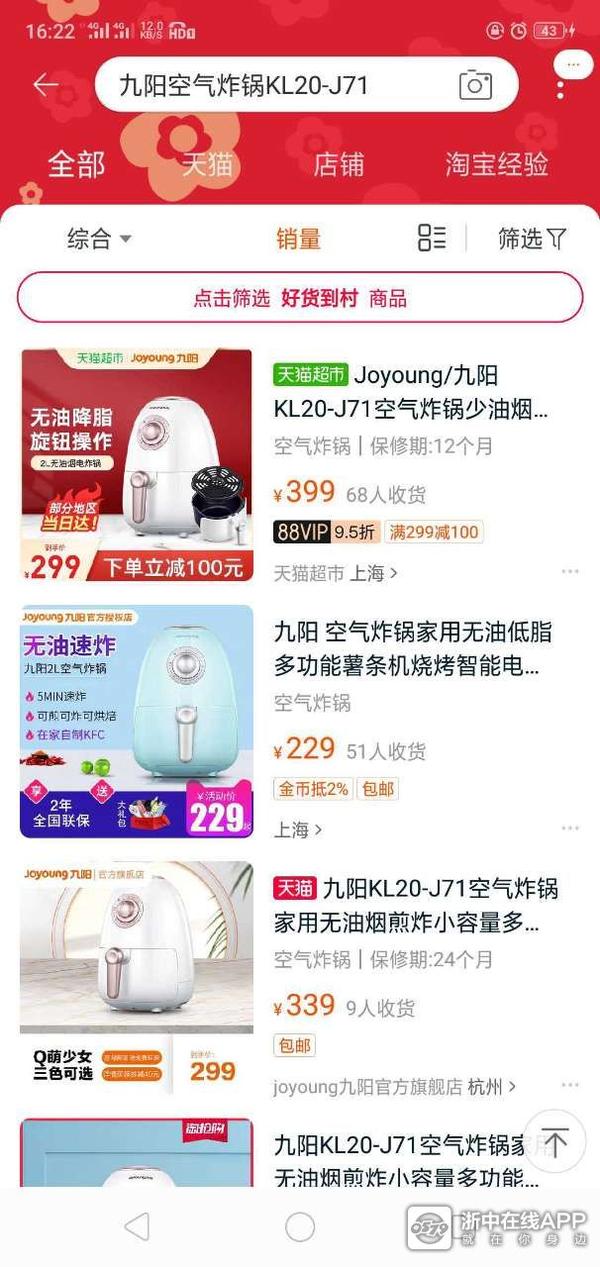Tap the search field with 九阳空气炸锅KL20-J71

(270, 86)
